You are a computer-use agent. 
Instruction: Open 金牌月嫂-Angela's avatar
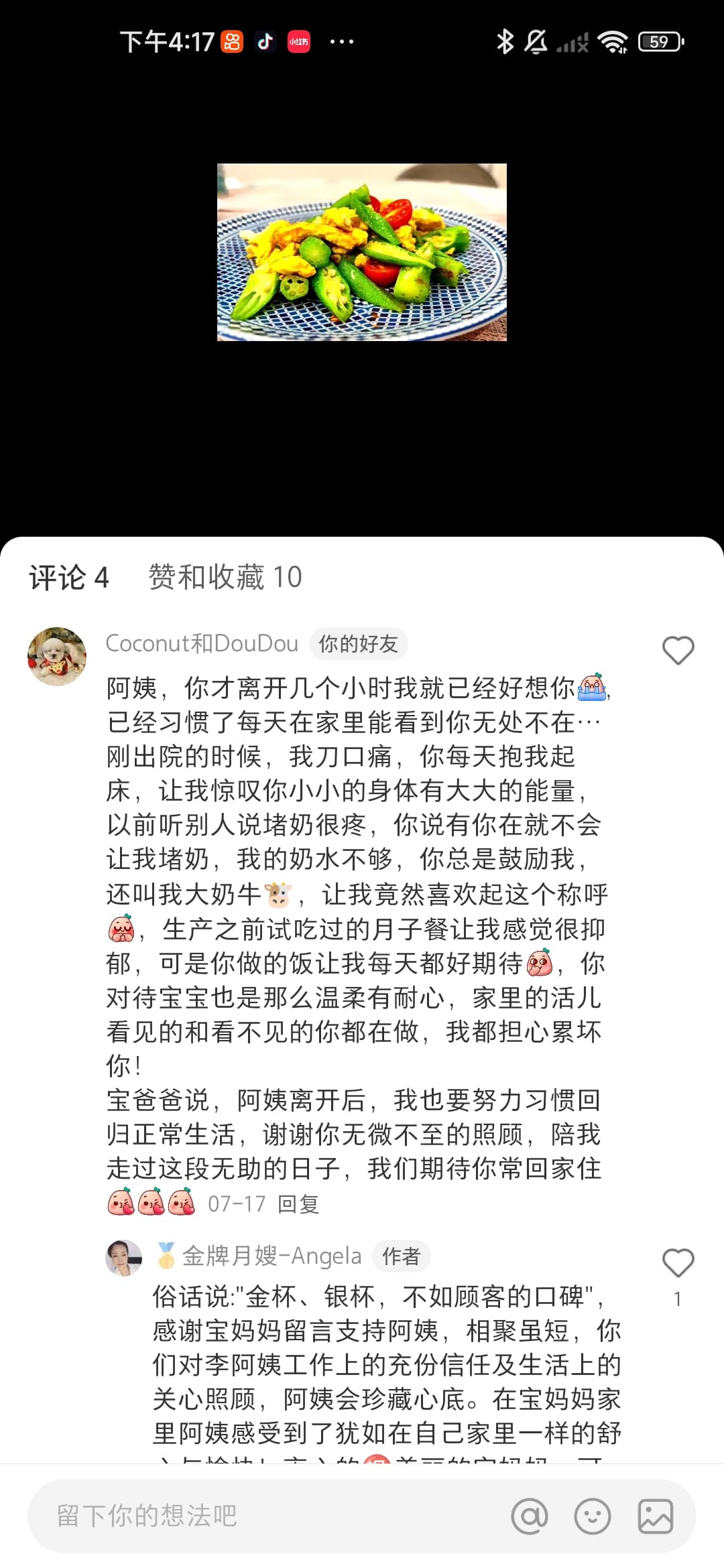coord(124,1257)
